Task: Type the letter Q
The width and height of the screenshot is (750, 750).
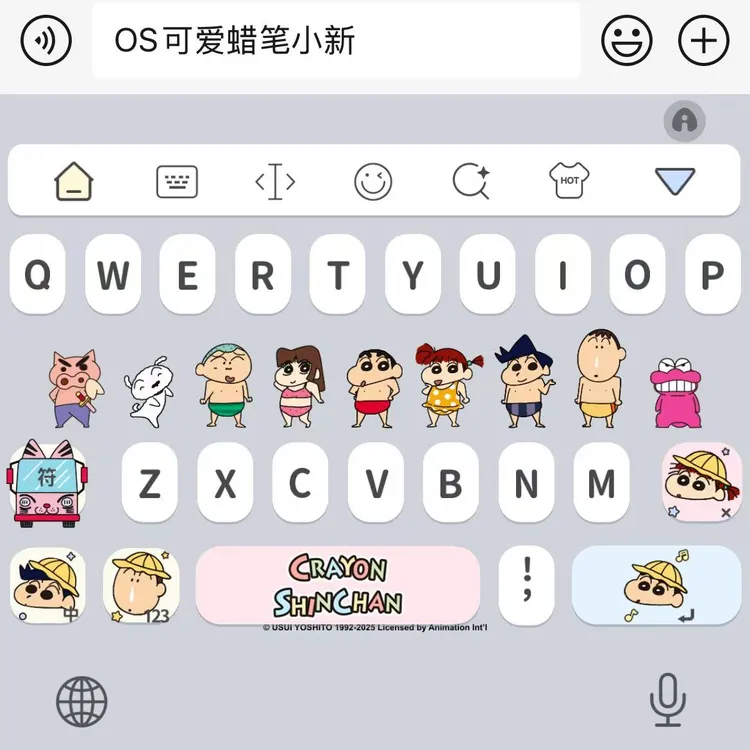Action: point(37,275)
